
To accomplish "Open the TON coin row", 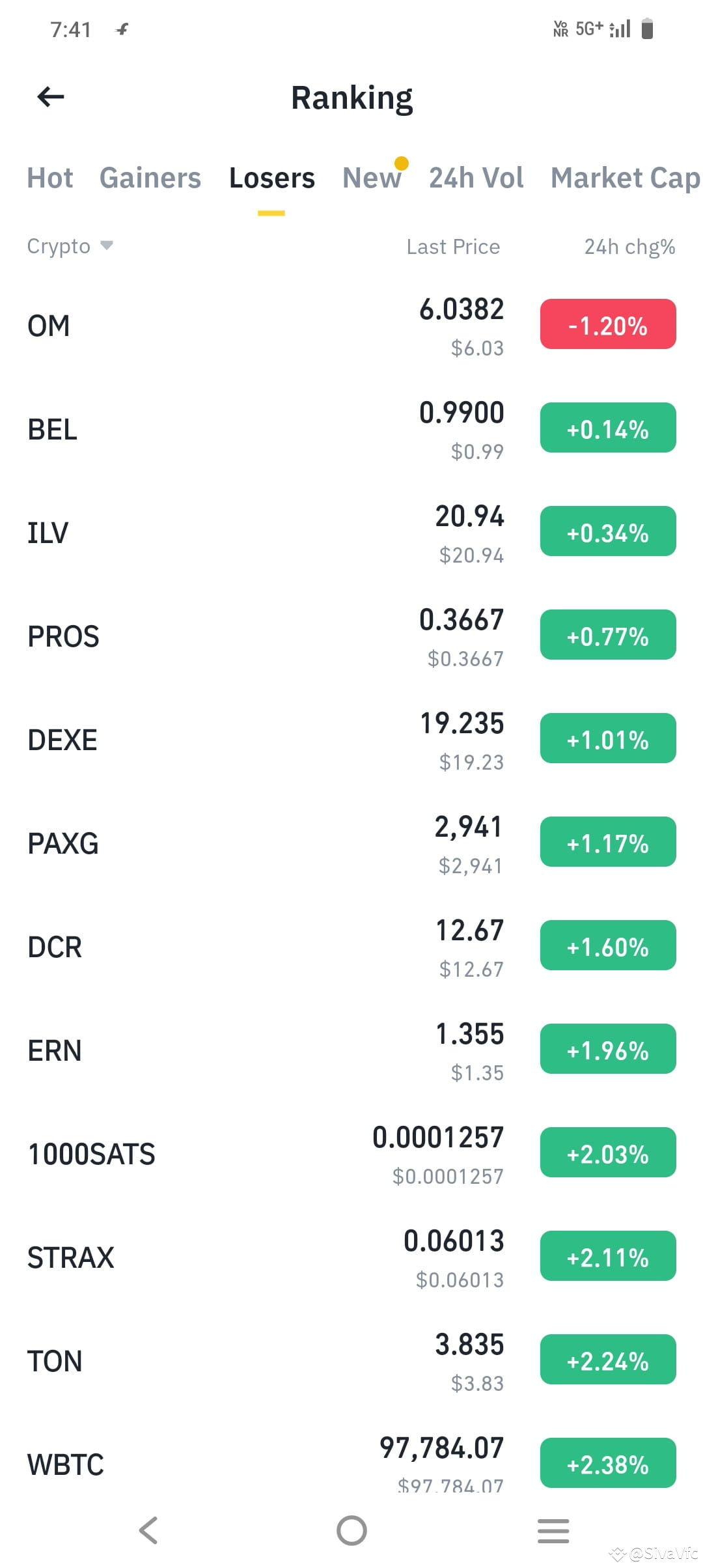I will pos(260,1360).
